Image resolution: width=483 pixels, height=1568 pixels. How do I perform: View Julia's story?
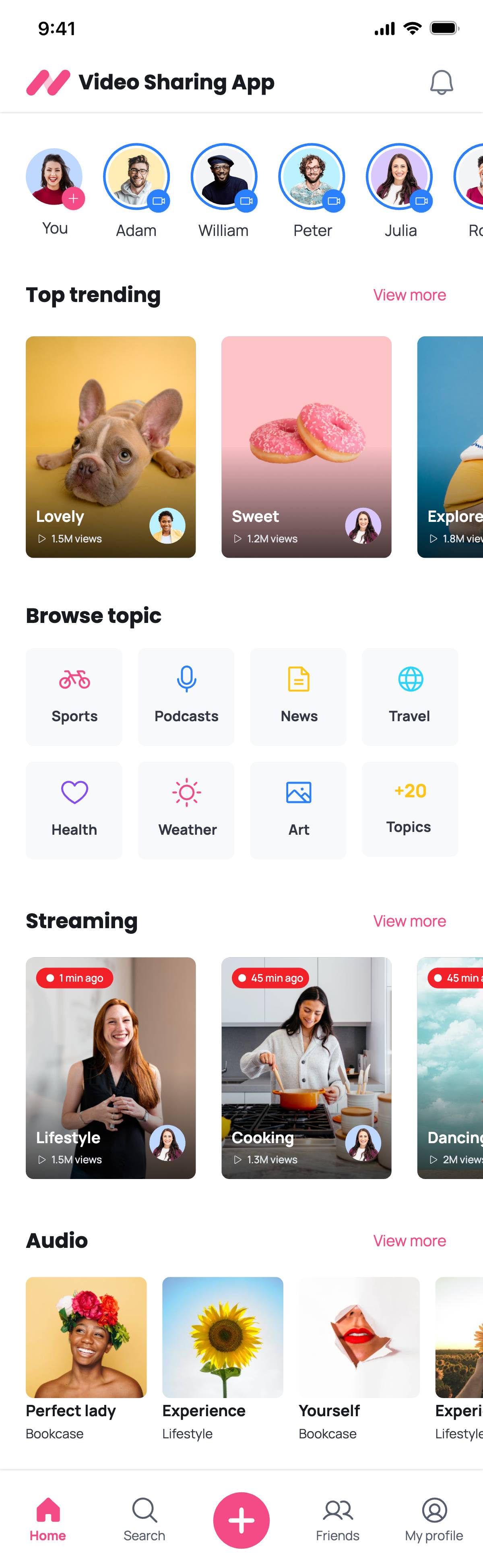[399, 176]
